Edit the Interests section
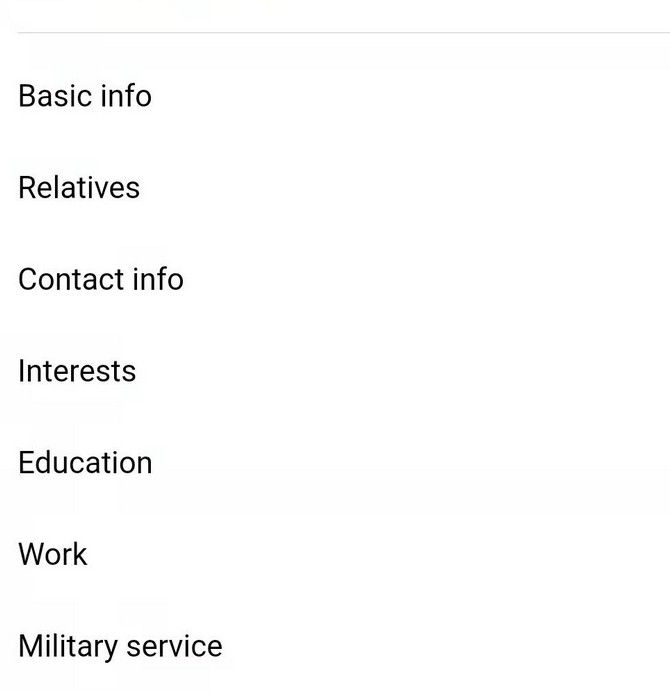The image size is (670, 692). pos(77,371)
